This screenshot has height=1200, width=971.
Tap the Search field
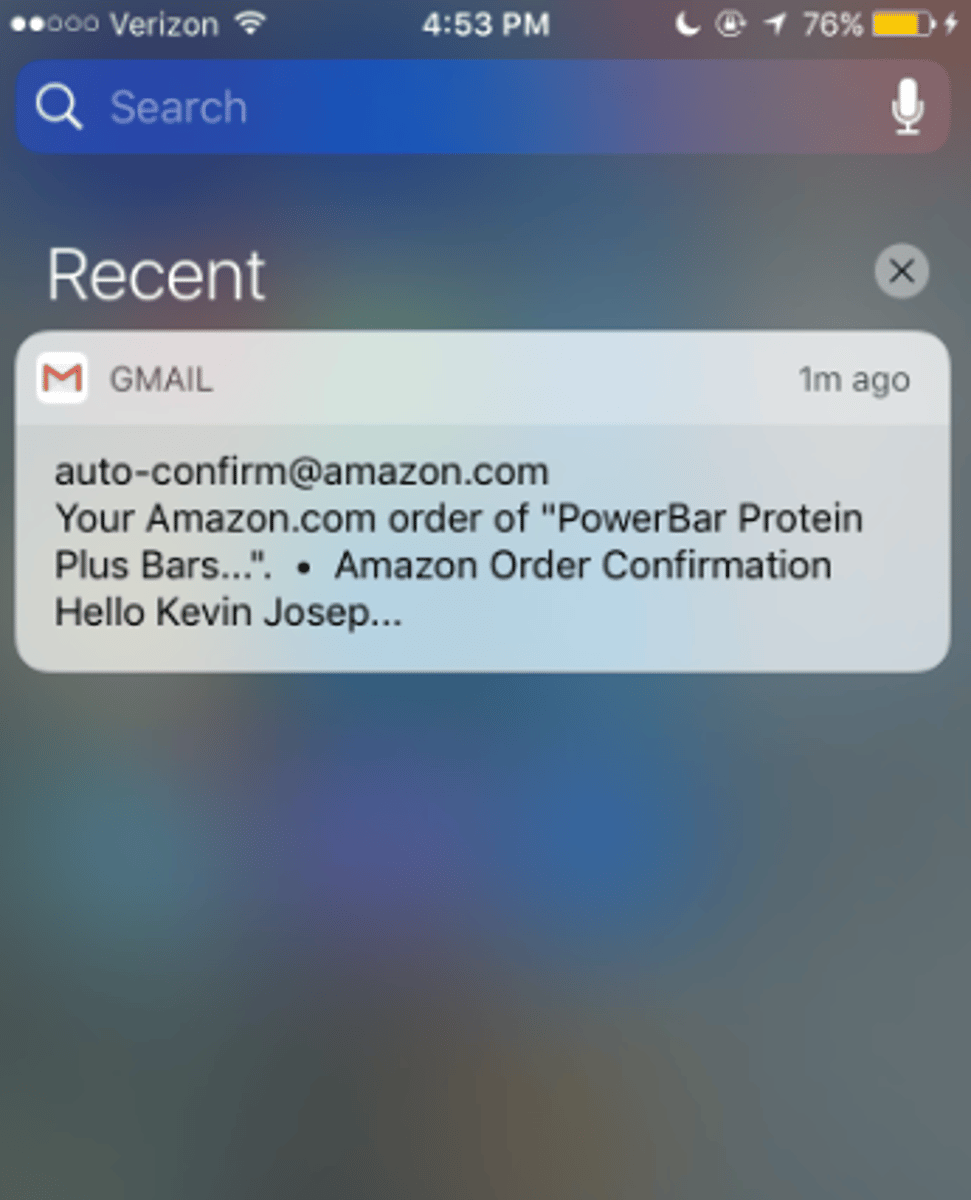click(x=450, y=107)
